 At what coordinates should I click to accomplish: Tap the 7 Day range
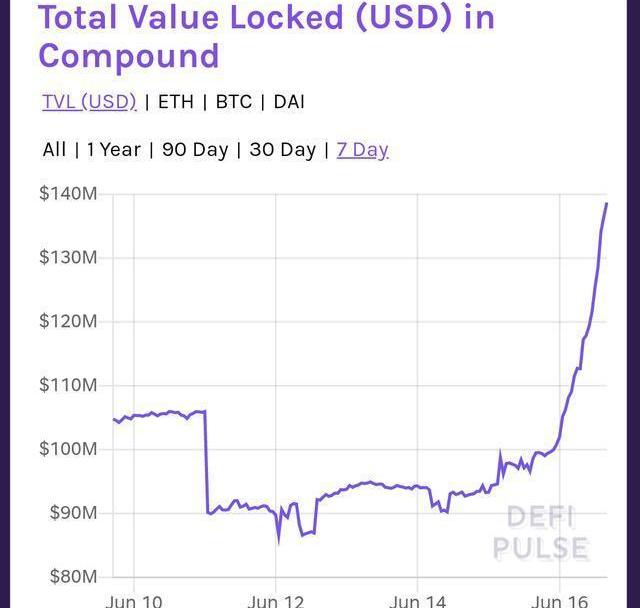[362, 150]
